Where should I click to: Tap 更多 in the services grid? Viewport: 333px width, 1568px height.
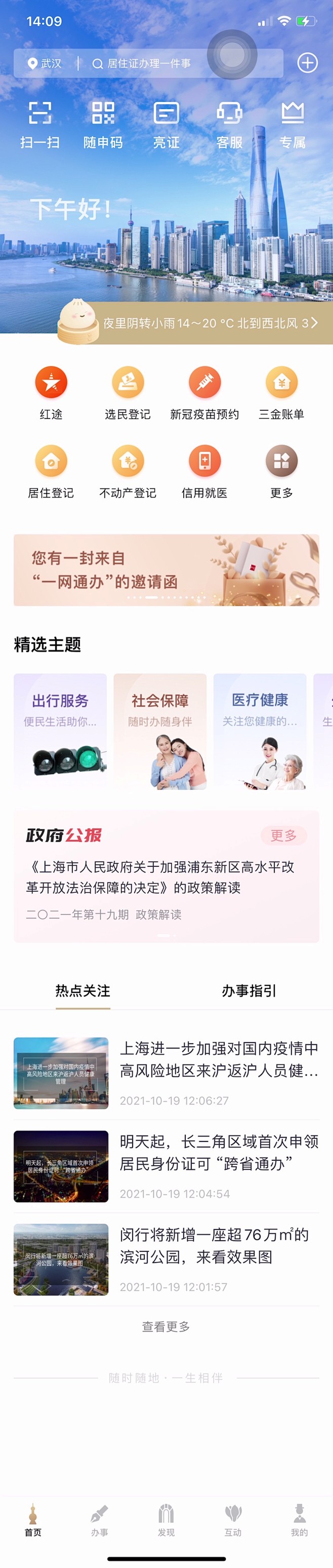pos(281,471)
